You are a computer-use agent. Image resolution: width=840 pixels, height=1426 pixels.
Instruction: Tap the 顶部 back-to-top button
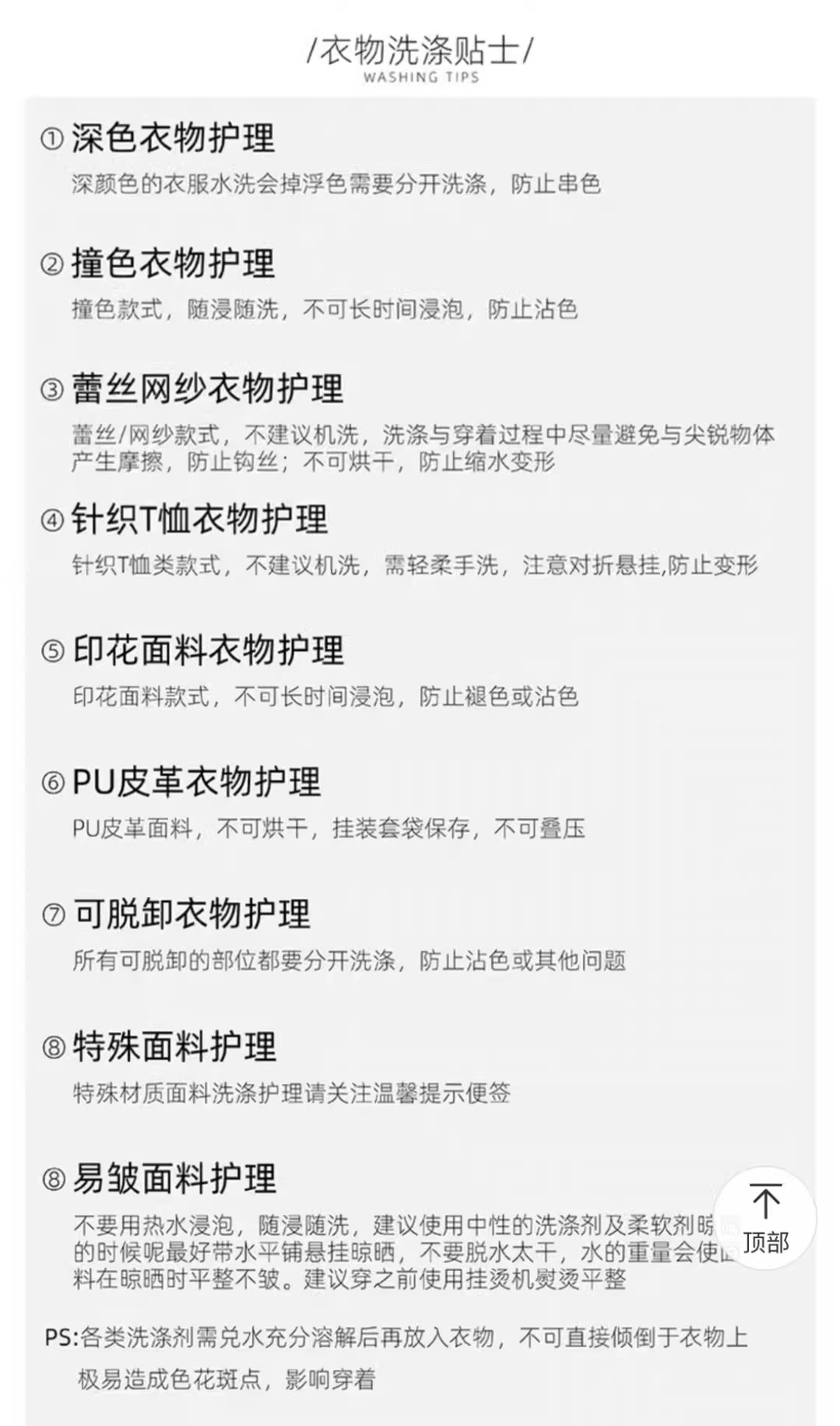click(765, 1218)
